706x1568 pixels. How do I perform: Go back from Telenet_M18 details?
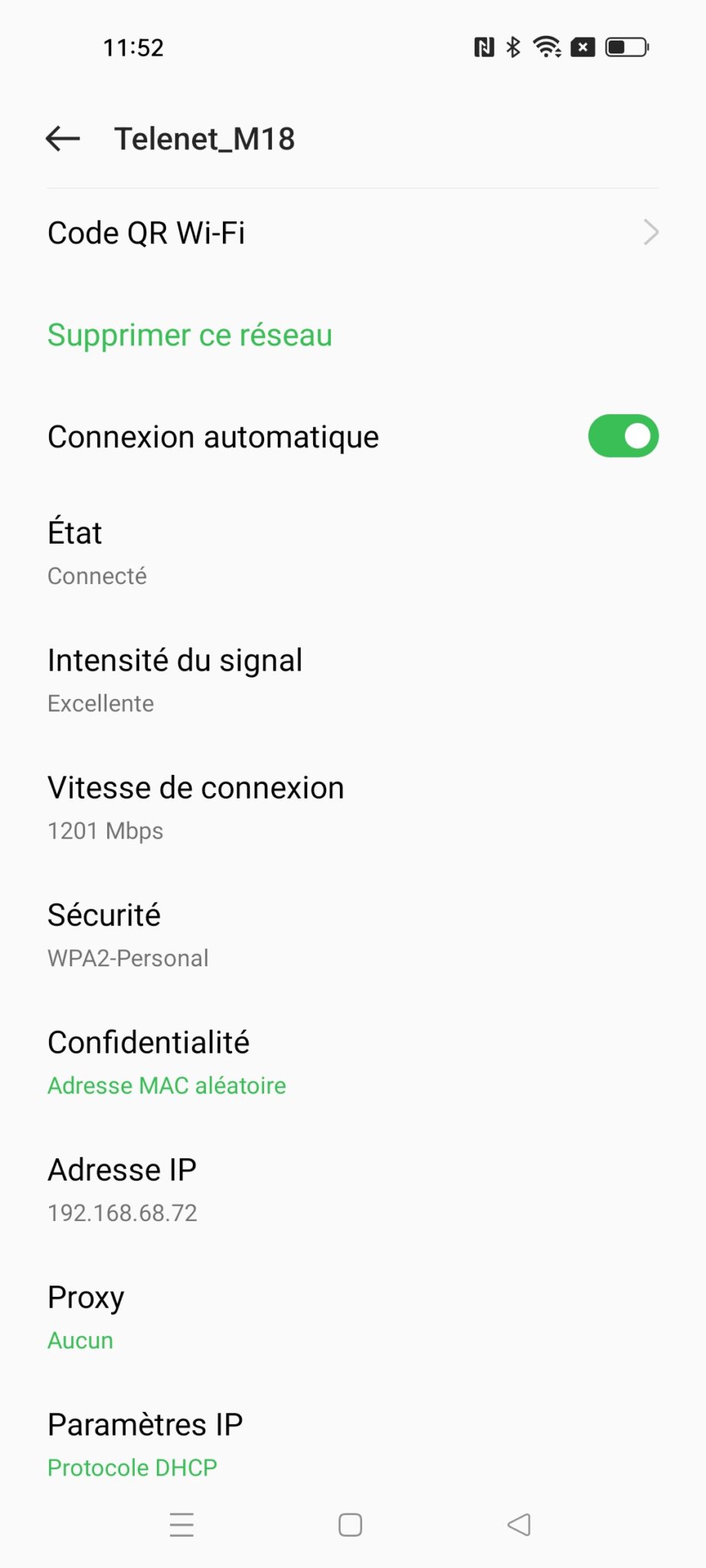(63, 139)
